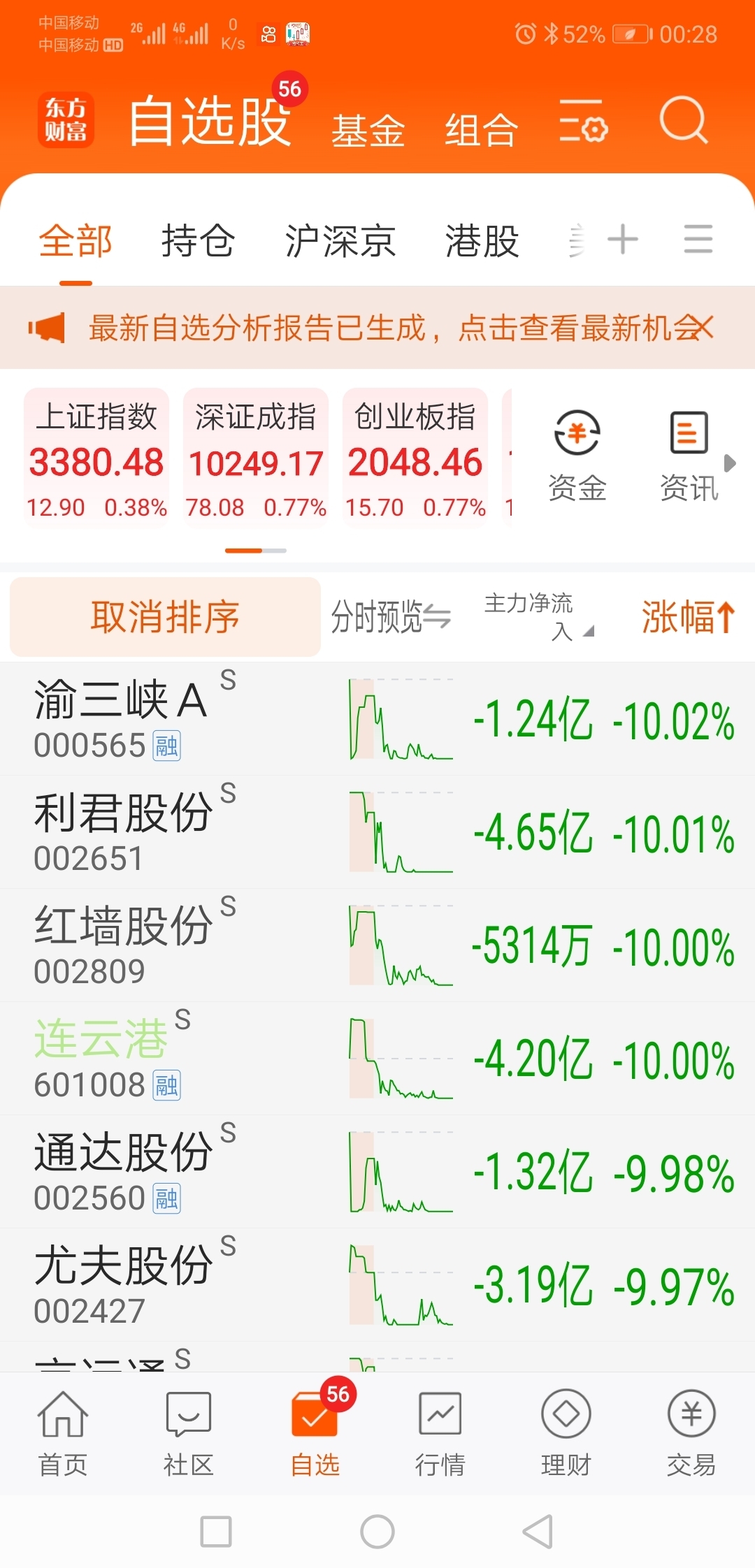Viewport: 755px width, 1568px height.
Task: Open 资金 shortcut
Action: pos(577,456)
